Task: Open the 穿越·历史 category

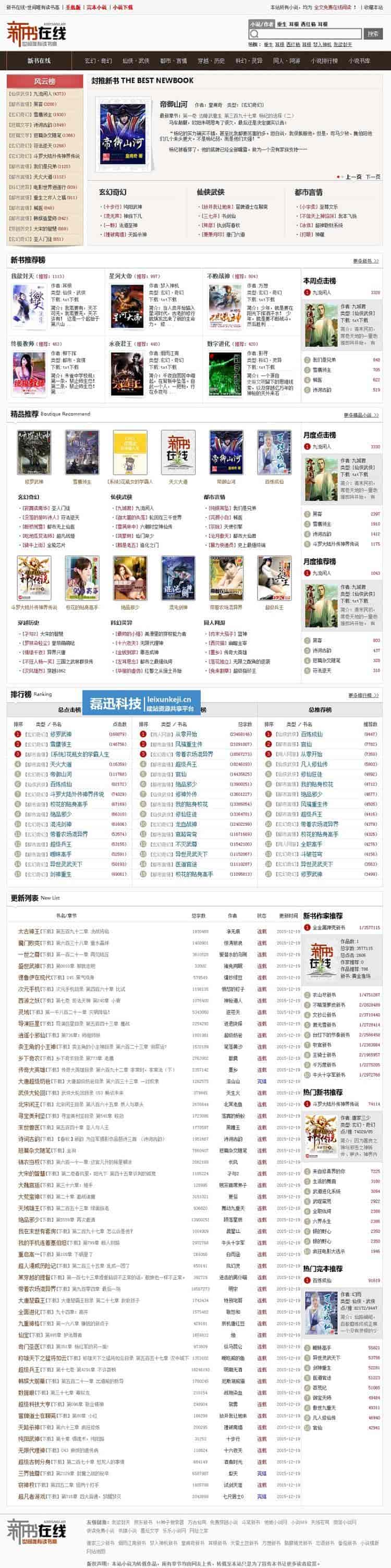Action: click(x=211, y=61)
